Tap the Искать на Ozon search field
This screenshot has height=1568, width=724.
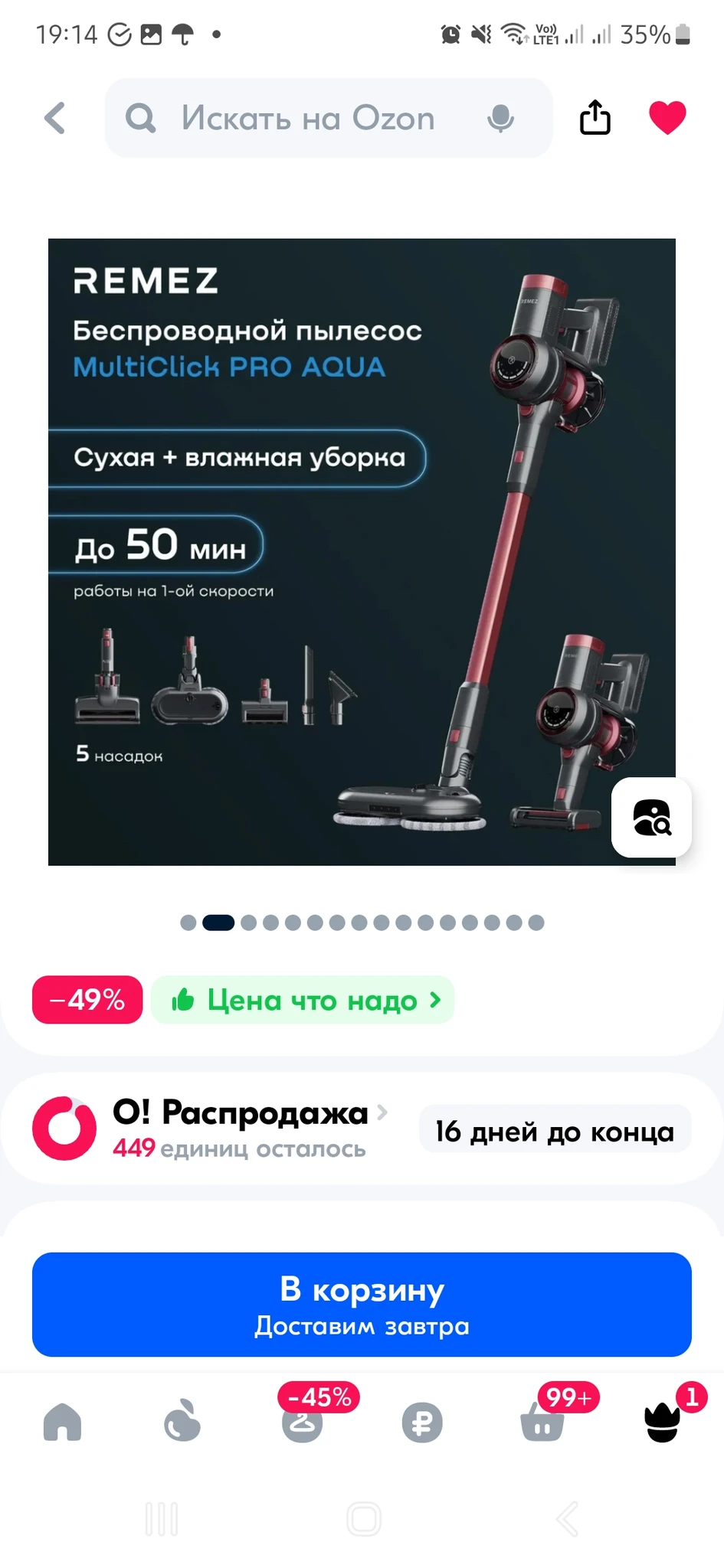(306, 119)
